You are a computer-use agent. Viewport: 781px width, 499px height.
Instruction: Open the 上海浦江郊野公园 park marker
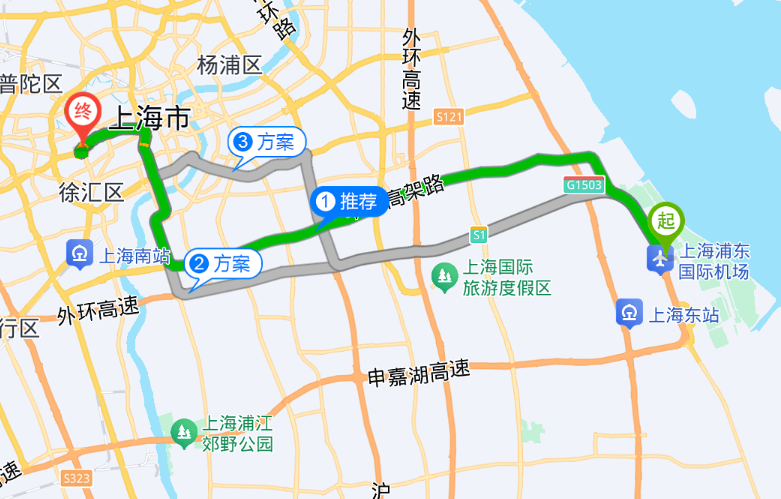183,432
